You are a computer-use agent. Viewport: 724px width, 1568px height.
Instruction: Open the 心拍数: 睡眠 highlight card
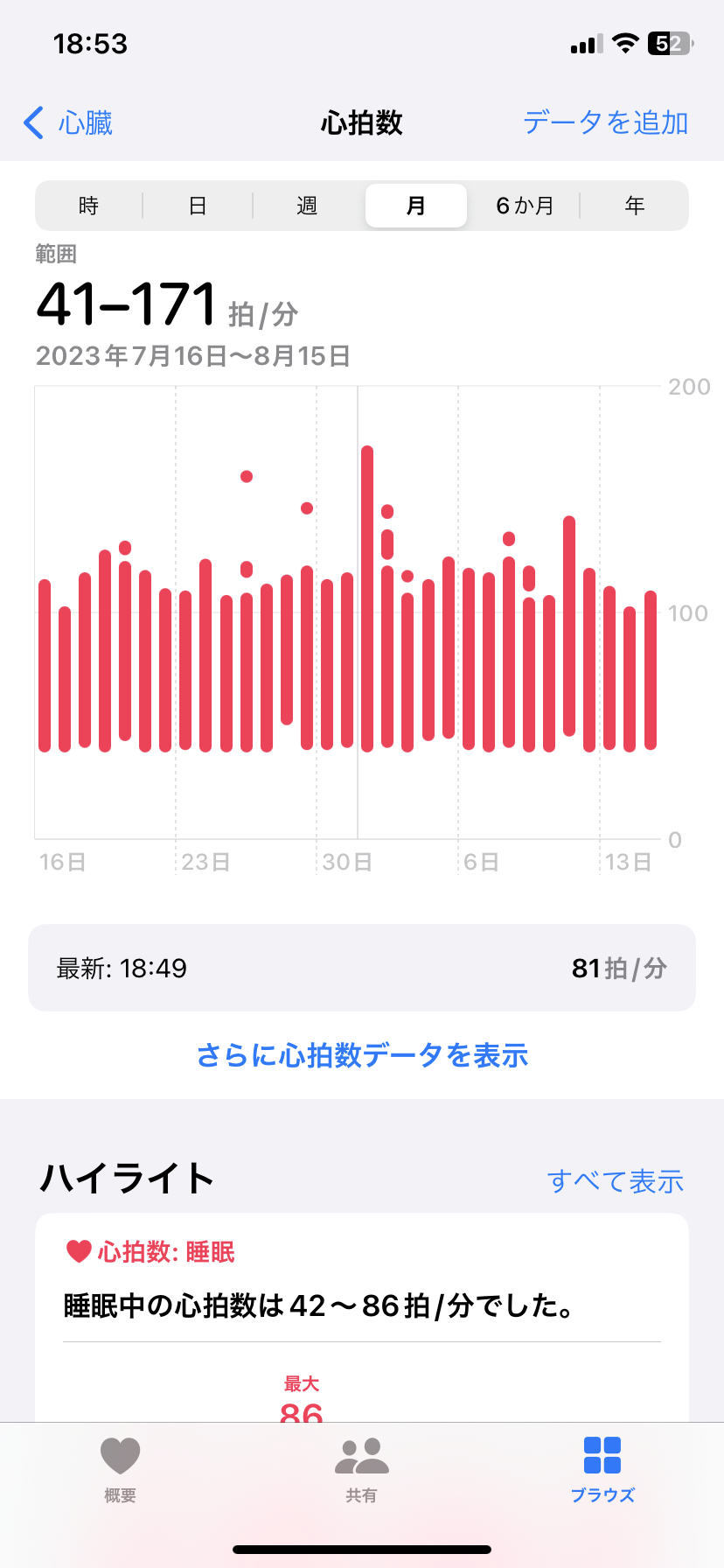click(362, 1305)
